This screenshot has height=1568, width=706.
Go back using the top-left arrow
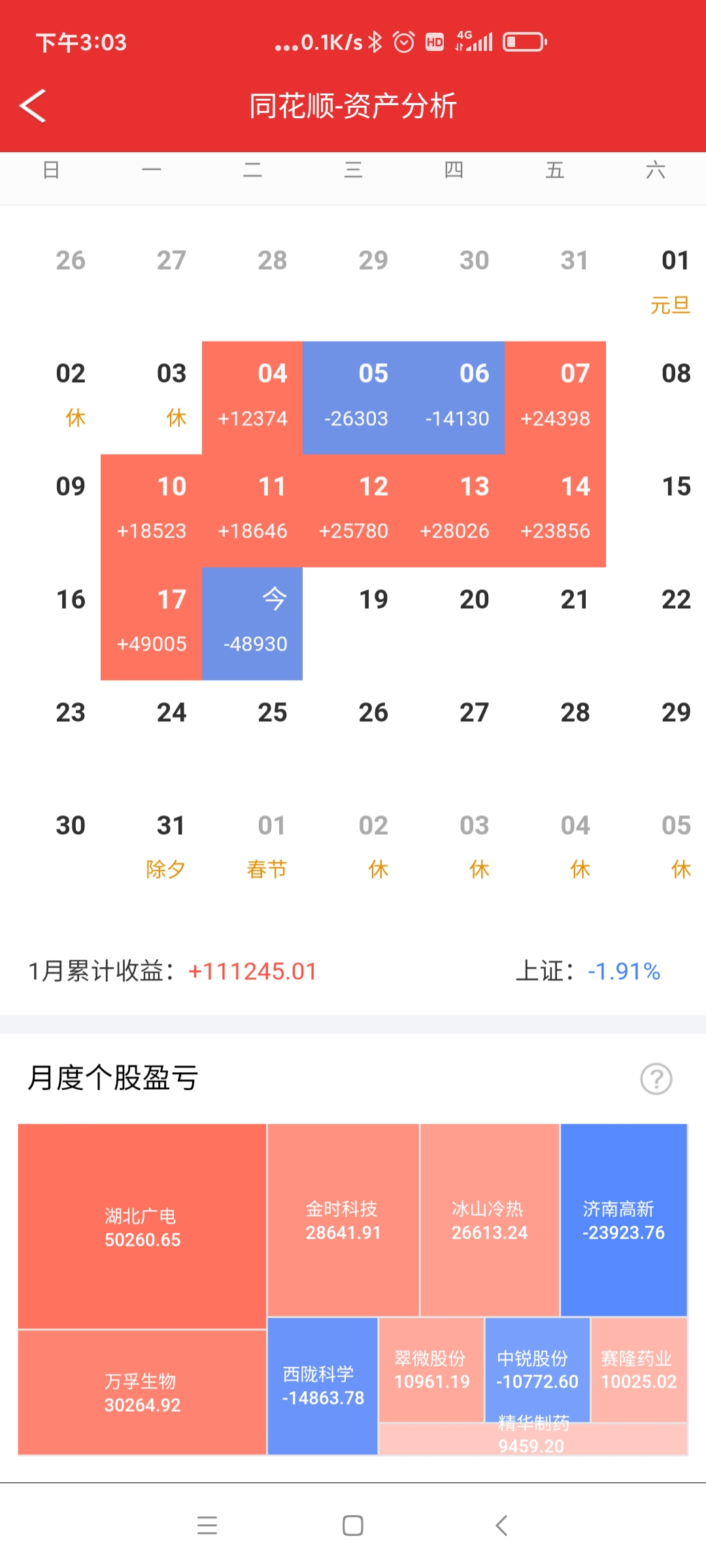(x=33, y=106)
